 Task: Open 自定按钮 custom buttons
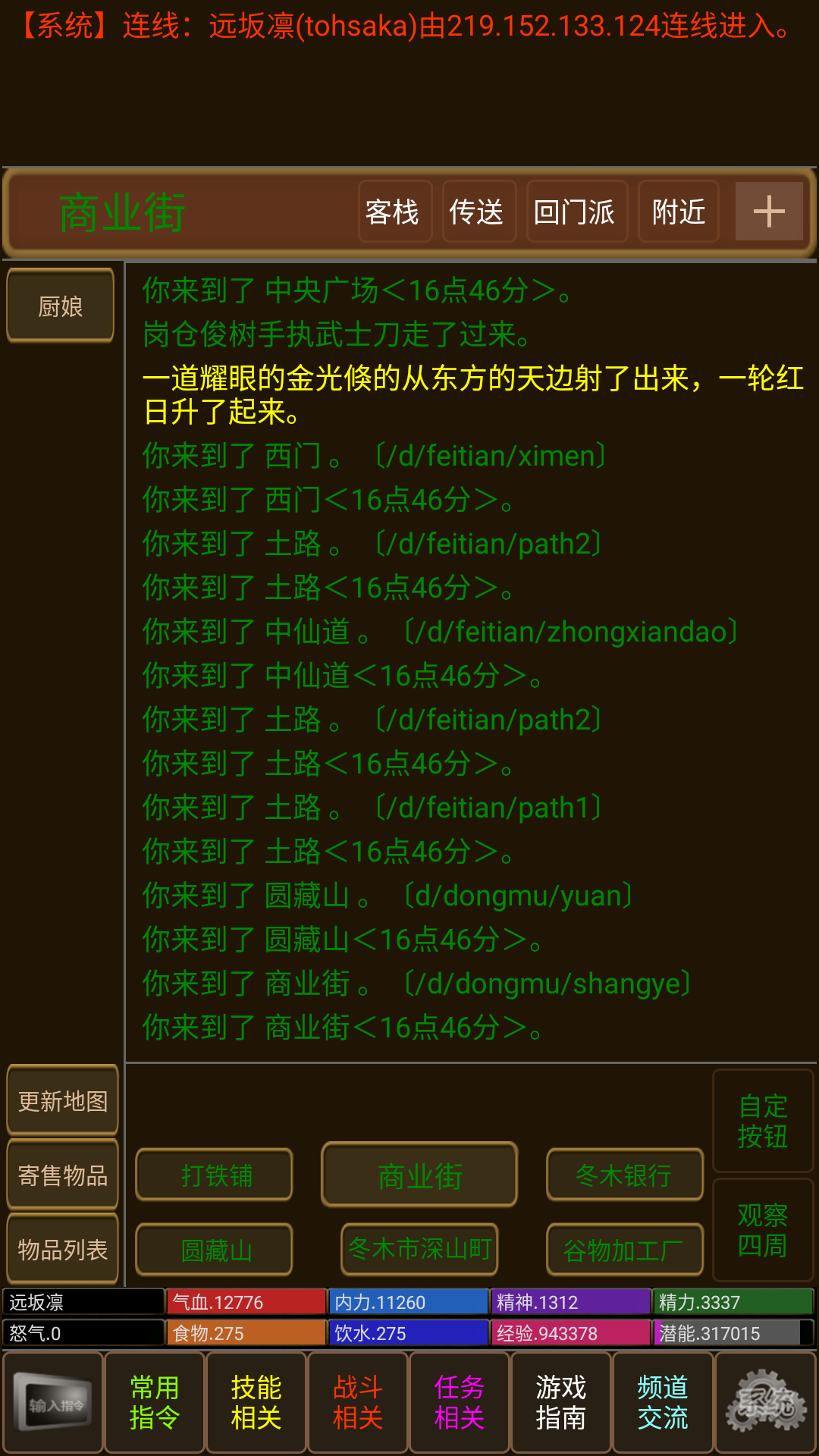(762, 1121)
